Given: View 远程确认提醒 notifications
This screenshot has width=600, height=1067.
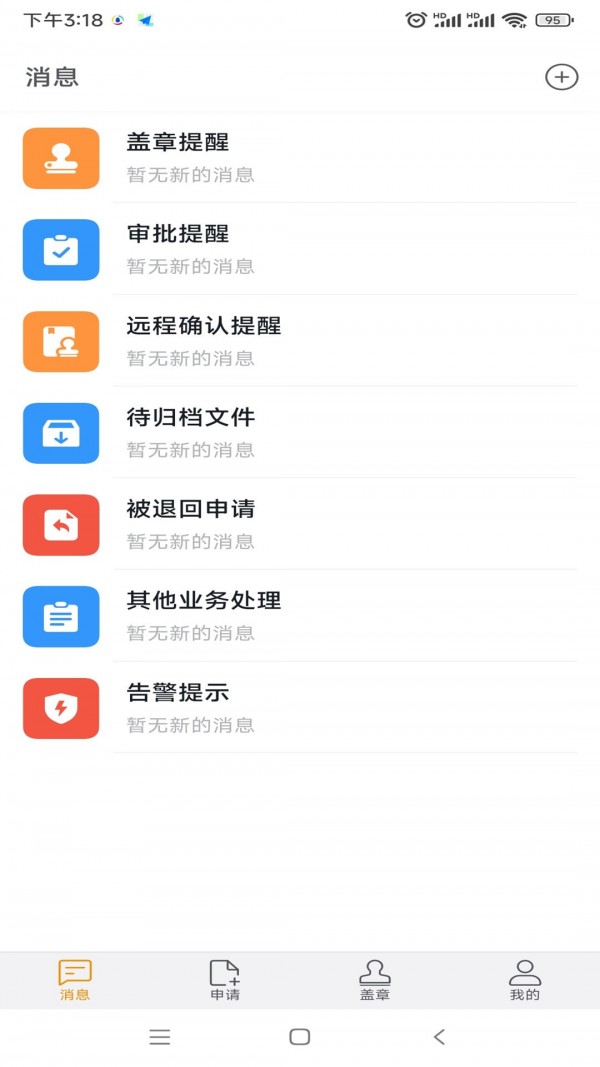Looking at the screenshot, I should point(300,341).
